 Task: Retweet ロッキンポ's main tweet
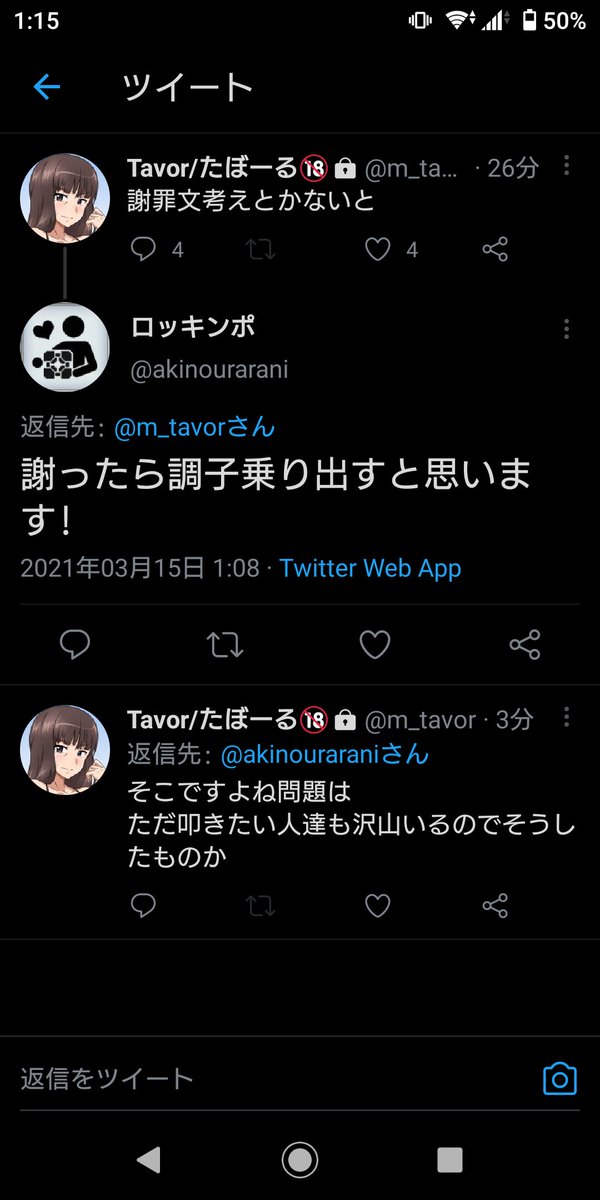(225, 645)
